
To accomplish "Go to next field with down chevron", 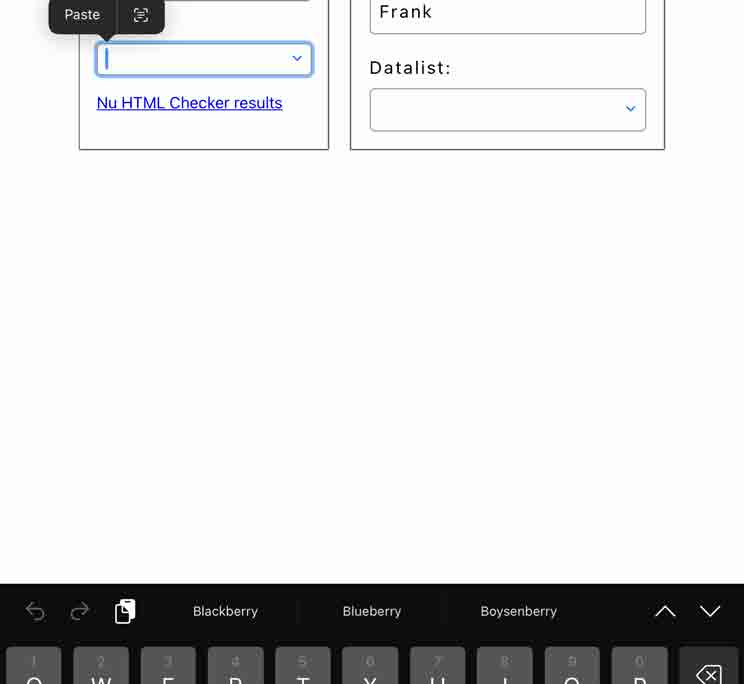I will [x=710, y=611].
